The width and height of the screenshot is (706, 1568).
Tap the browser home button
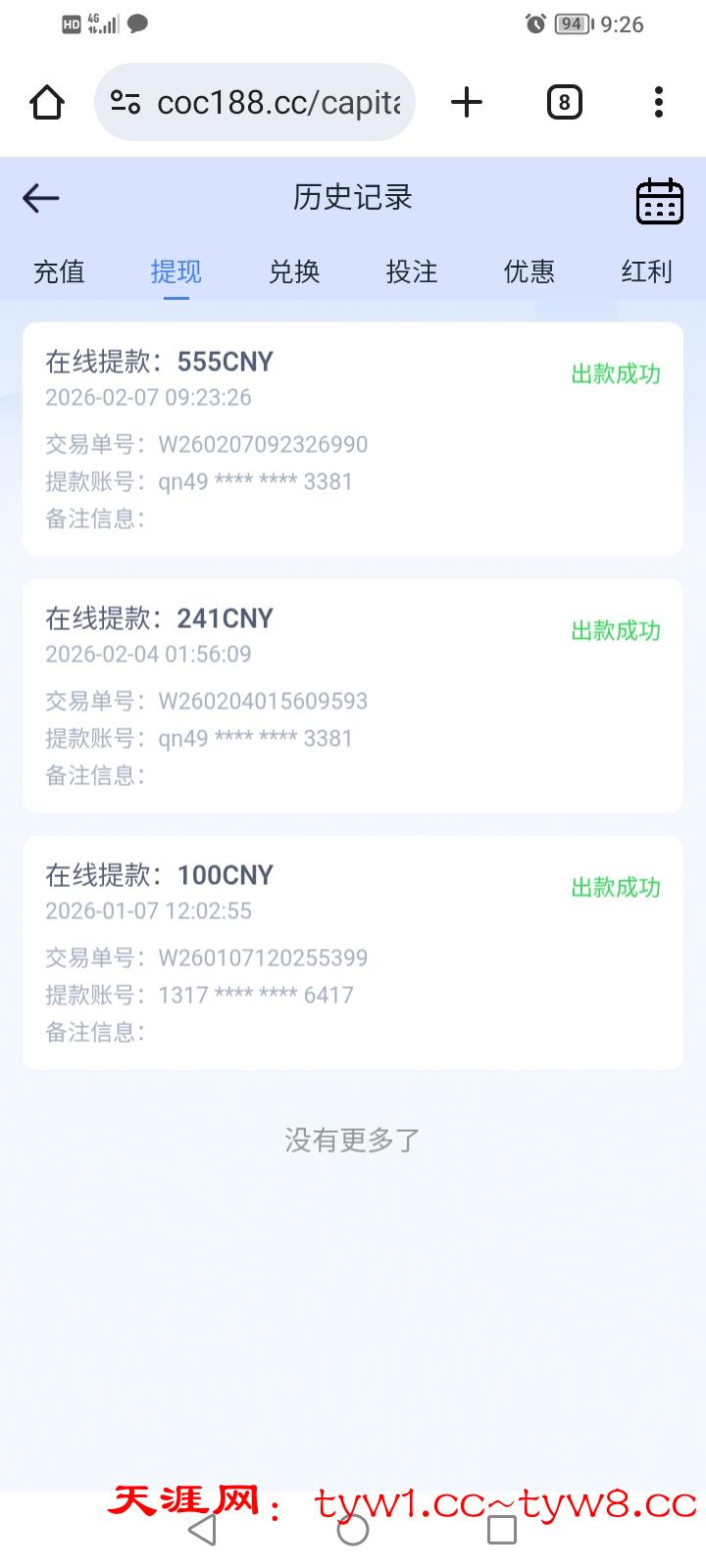[47, 102]
